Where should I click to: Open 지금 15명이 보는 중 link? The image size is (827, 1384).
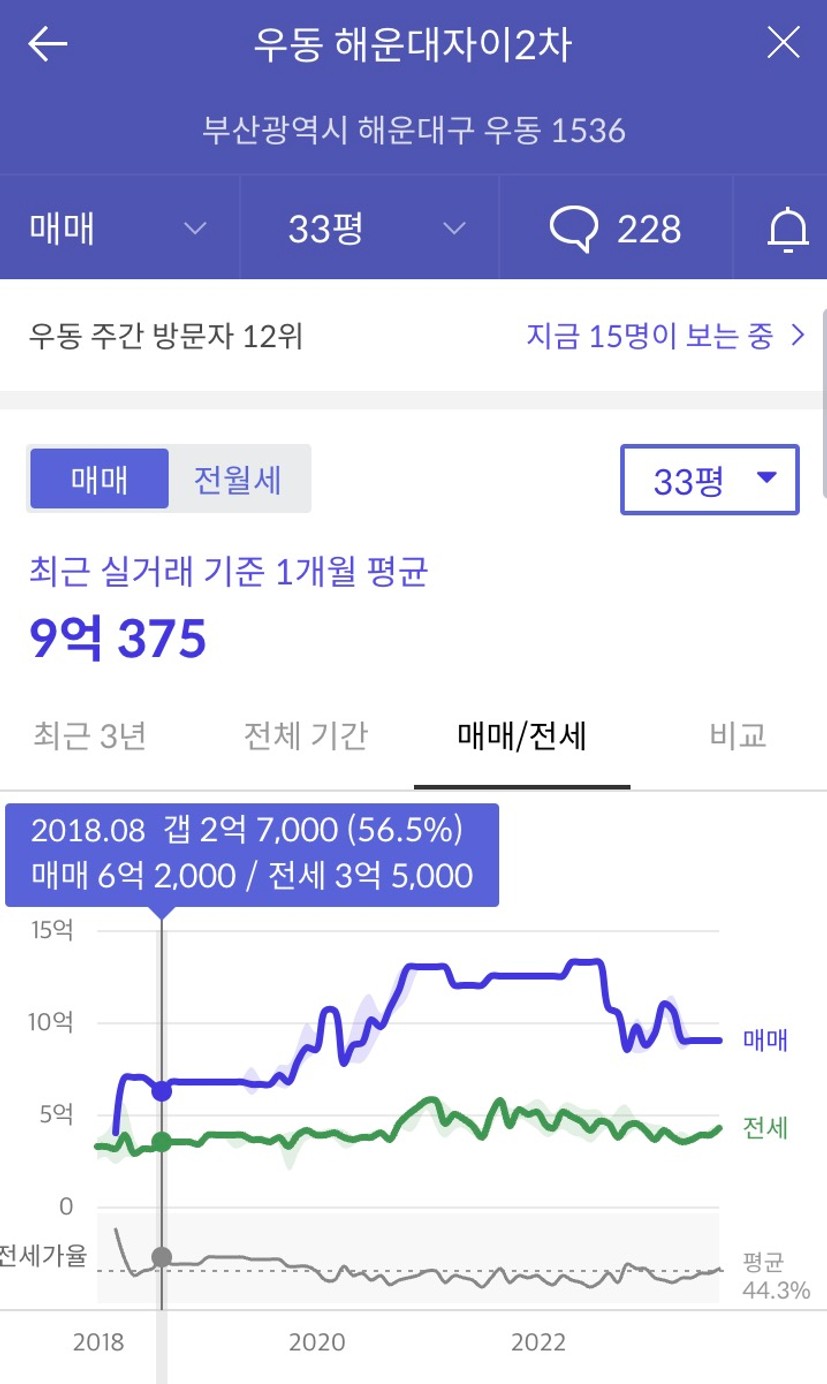tap(665, 336)
